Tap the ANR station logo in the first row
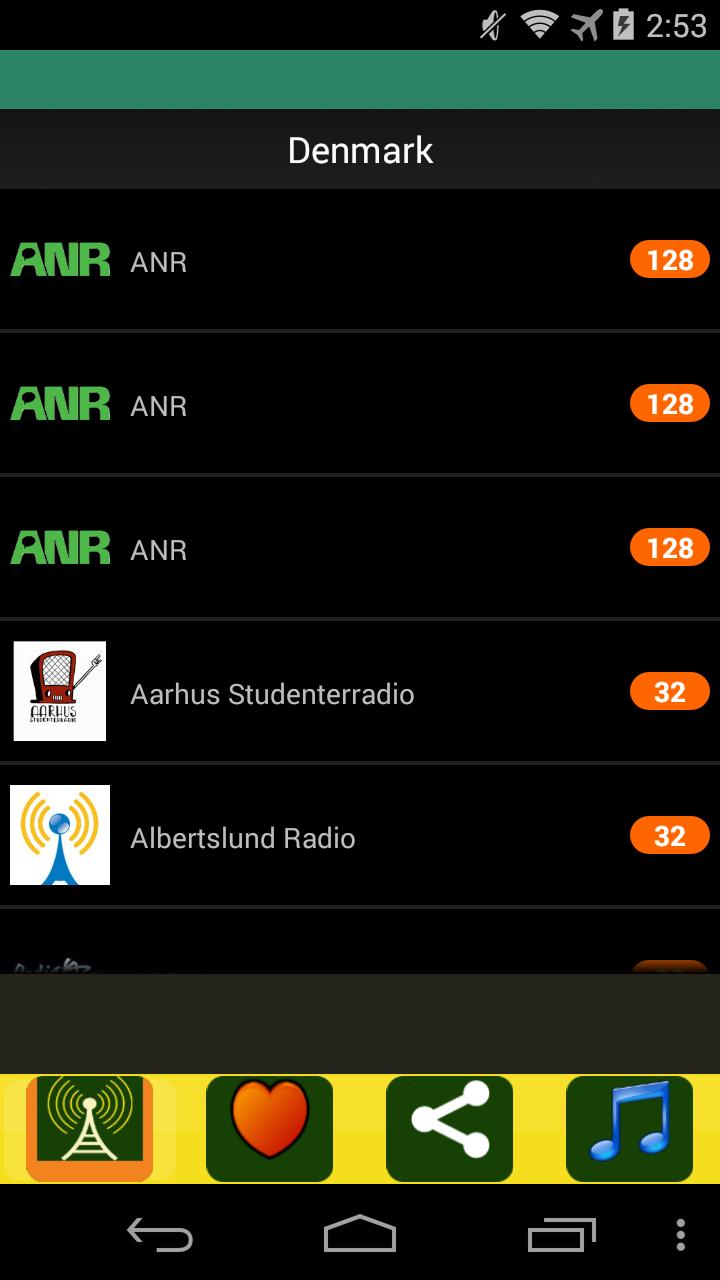The height and width of the screenshot is (1280, 720). [60, 260]
